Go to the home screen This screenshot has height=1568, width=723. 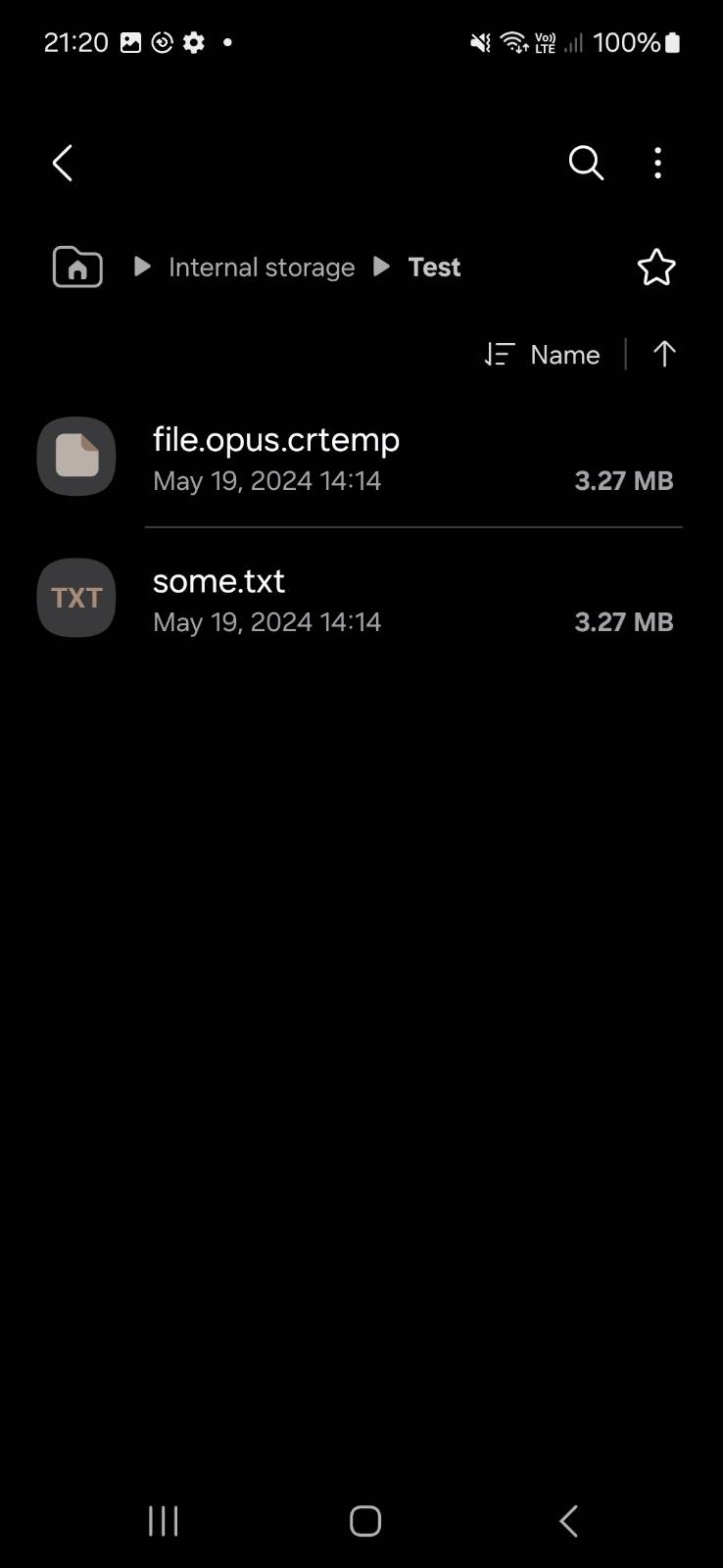click(365, 1521)
